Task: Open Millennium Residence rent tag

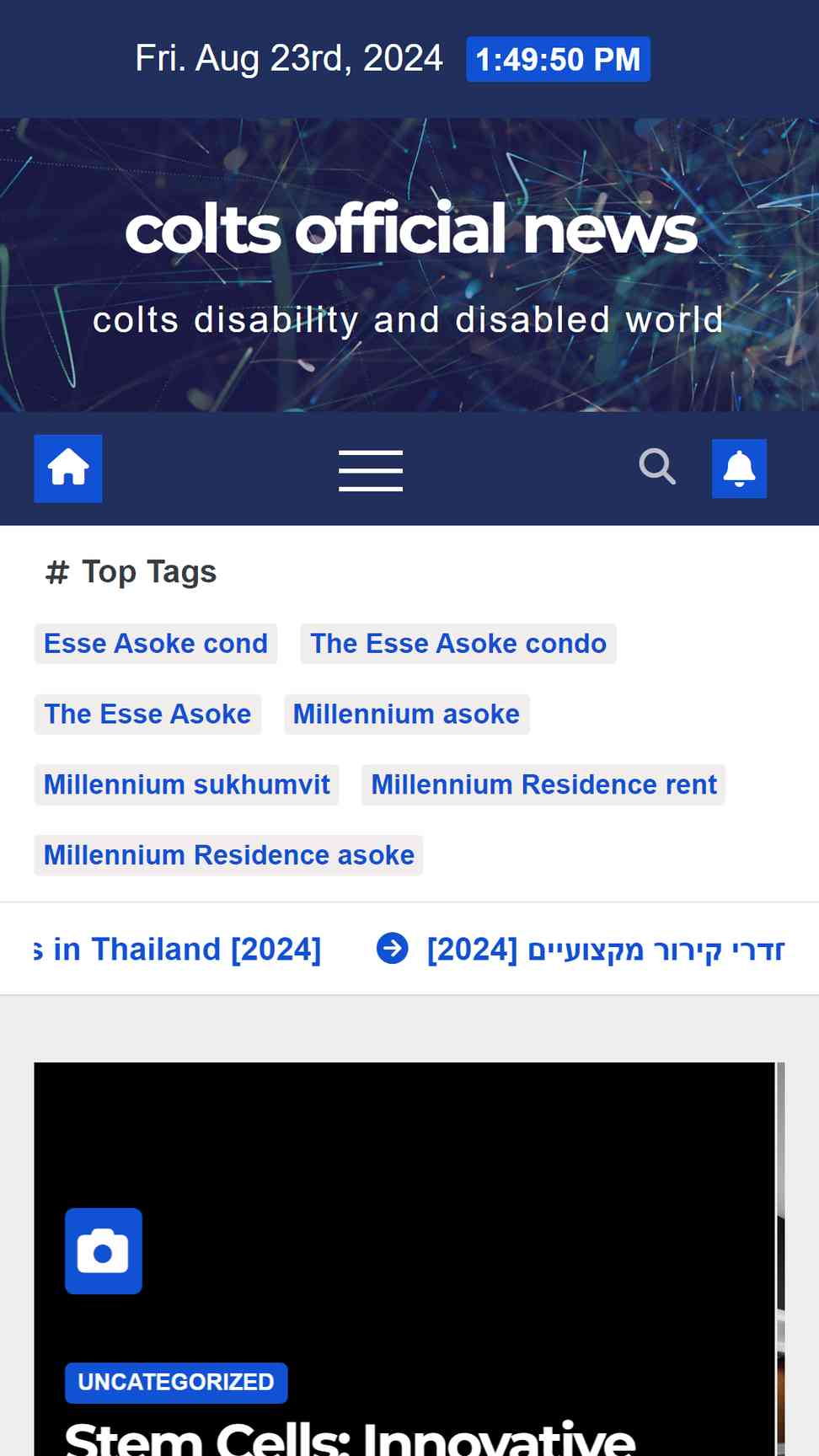Action: pyautogui.click(x=543, y=785)
